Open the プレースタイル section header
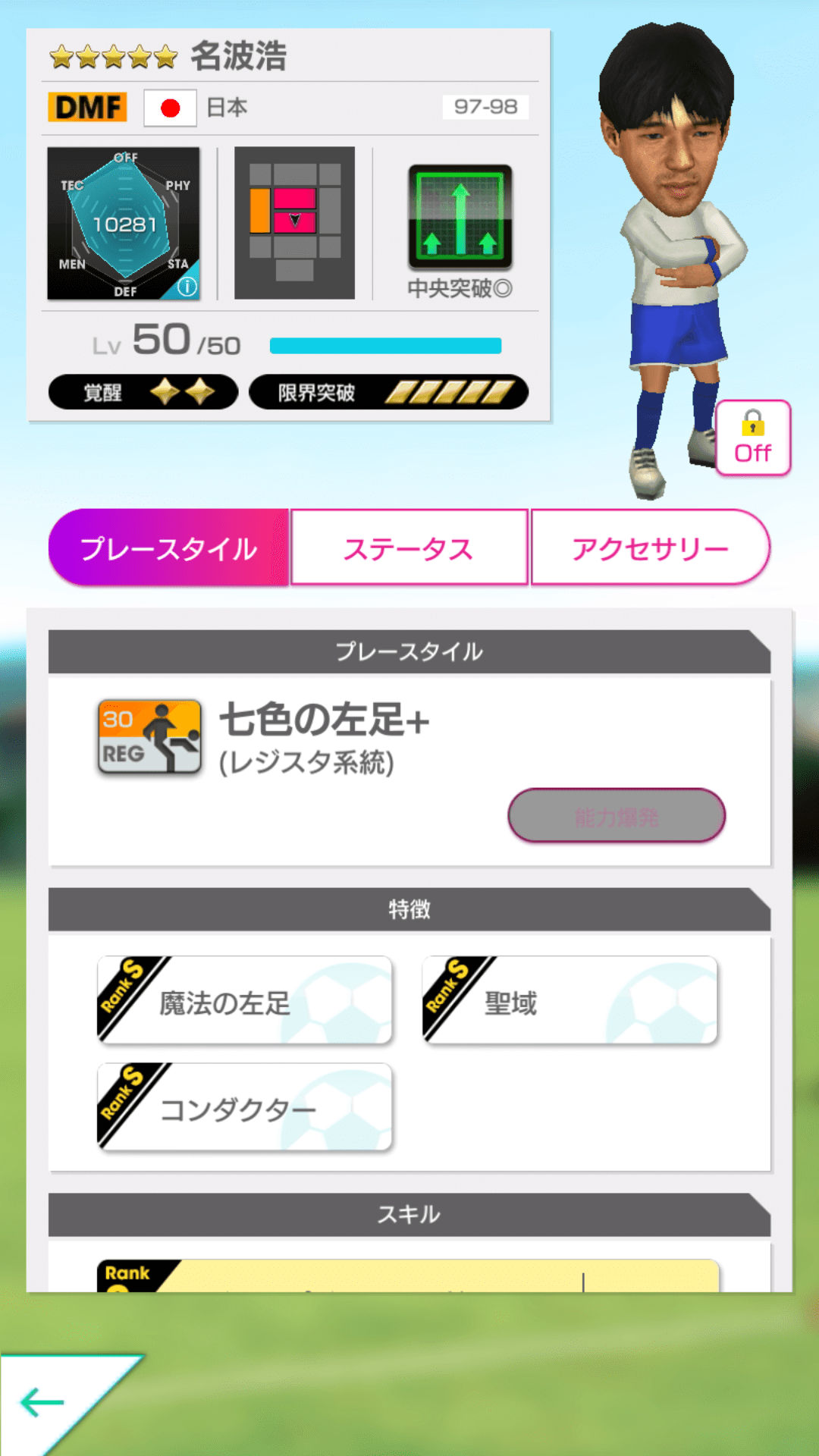Viewport: 819px width, 1456px height. pyautogui.click(x=409, y=651)
